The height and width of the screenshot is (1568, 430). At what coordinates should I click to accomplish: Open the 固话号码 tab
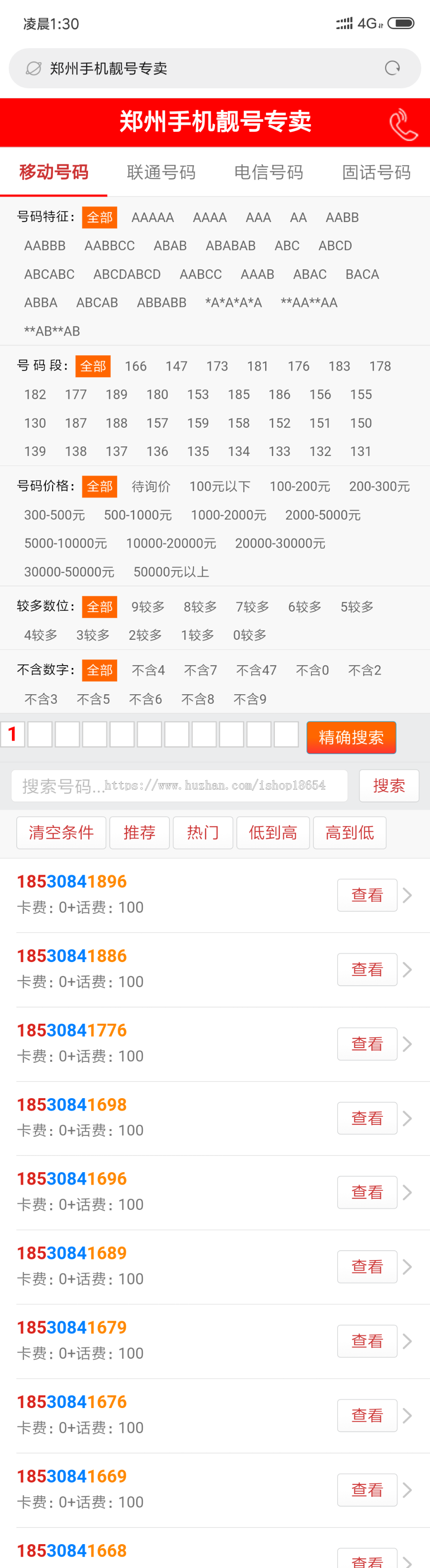click(x=376, y=172)
